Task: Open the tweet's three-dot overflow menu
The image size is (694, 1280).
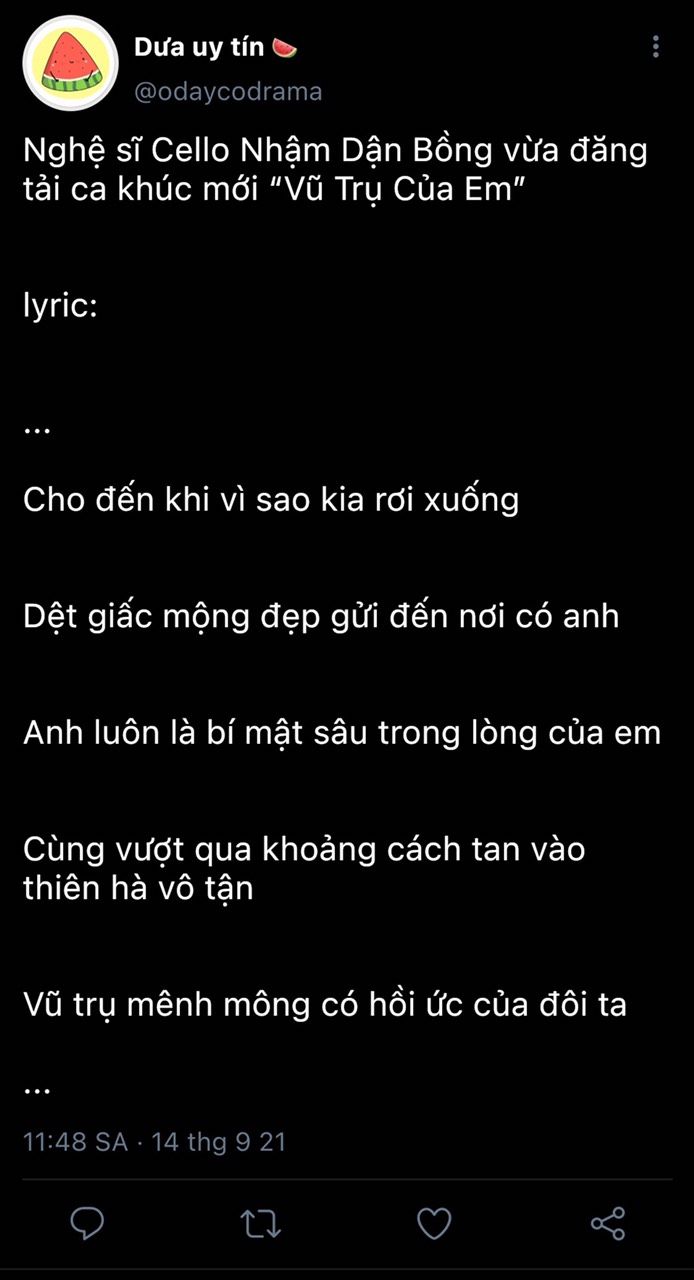Action: coord(656,46)
